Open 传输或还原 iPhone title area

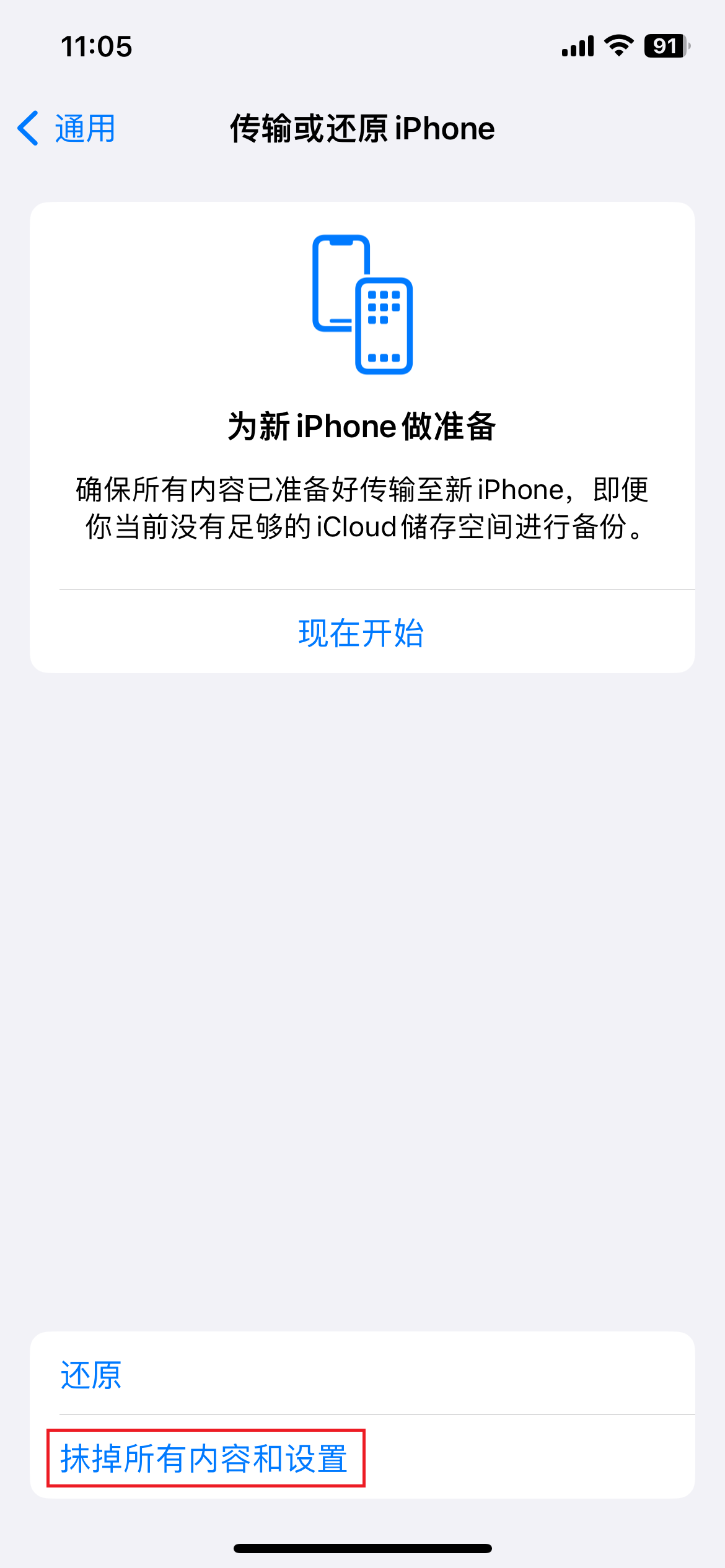(362, 129)
